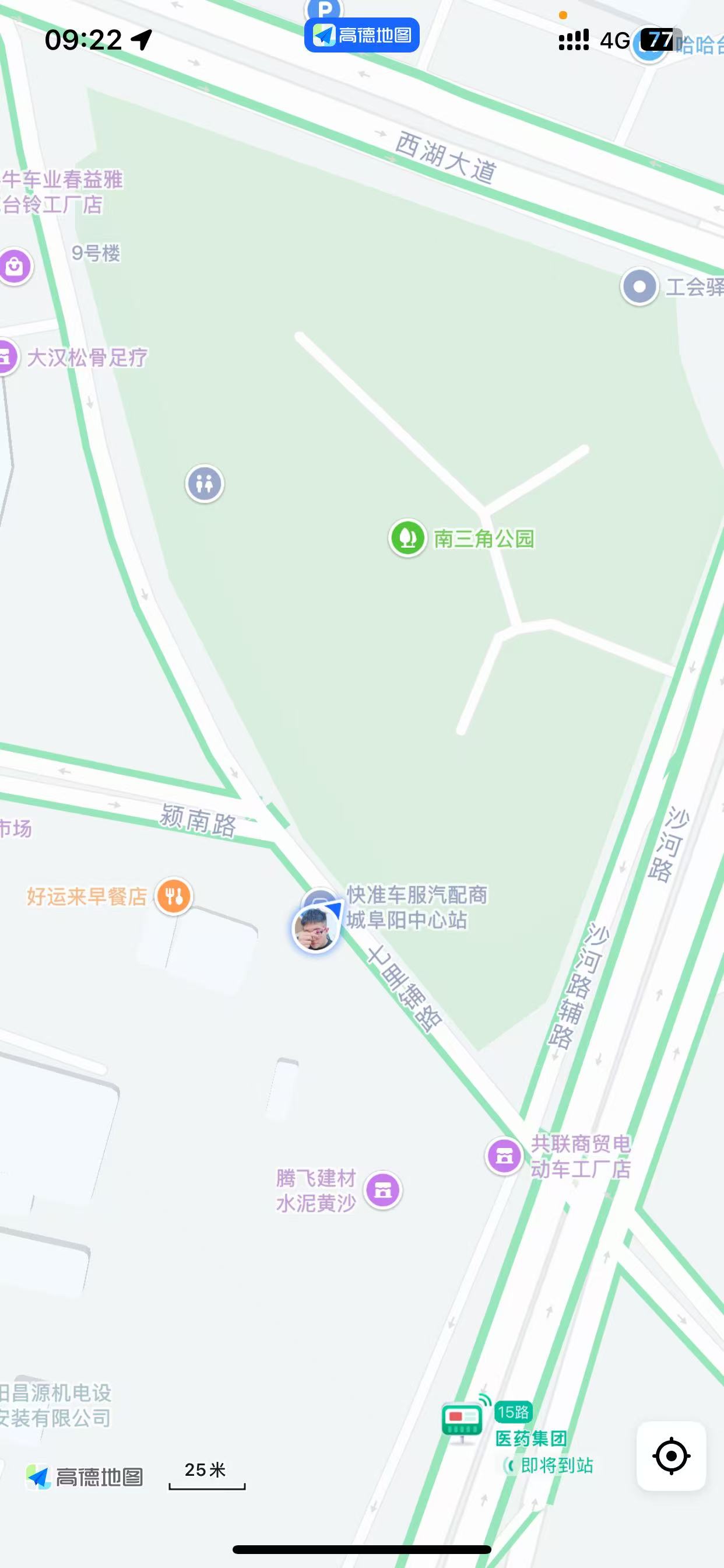The width and height of the screenshot is (724, 1568).
Task: Open the parking marker at top
Action: coord(325,9)
